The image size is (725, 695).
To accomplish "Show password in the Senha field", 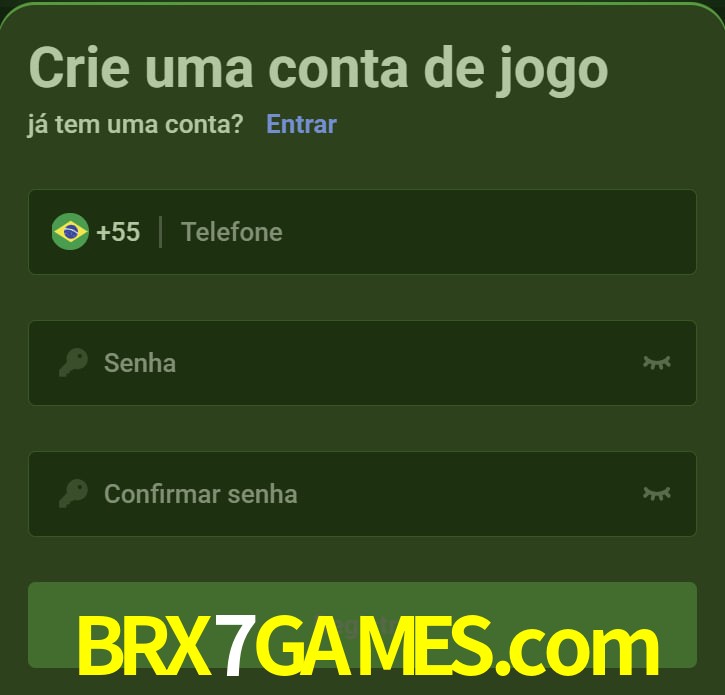I will 656,362.
